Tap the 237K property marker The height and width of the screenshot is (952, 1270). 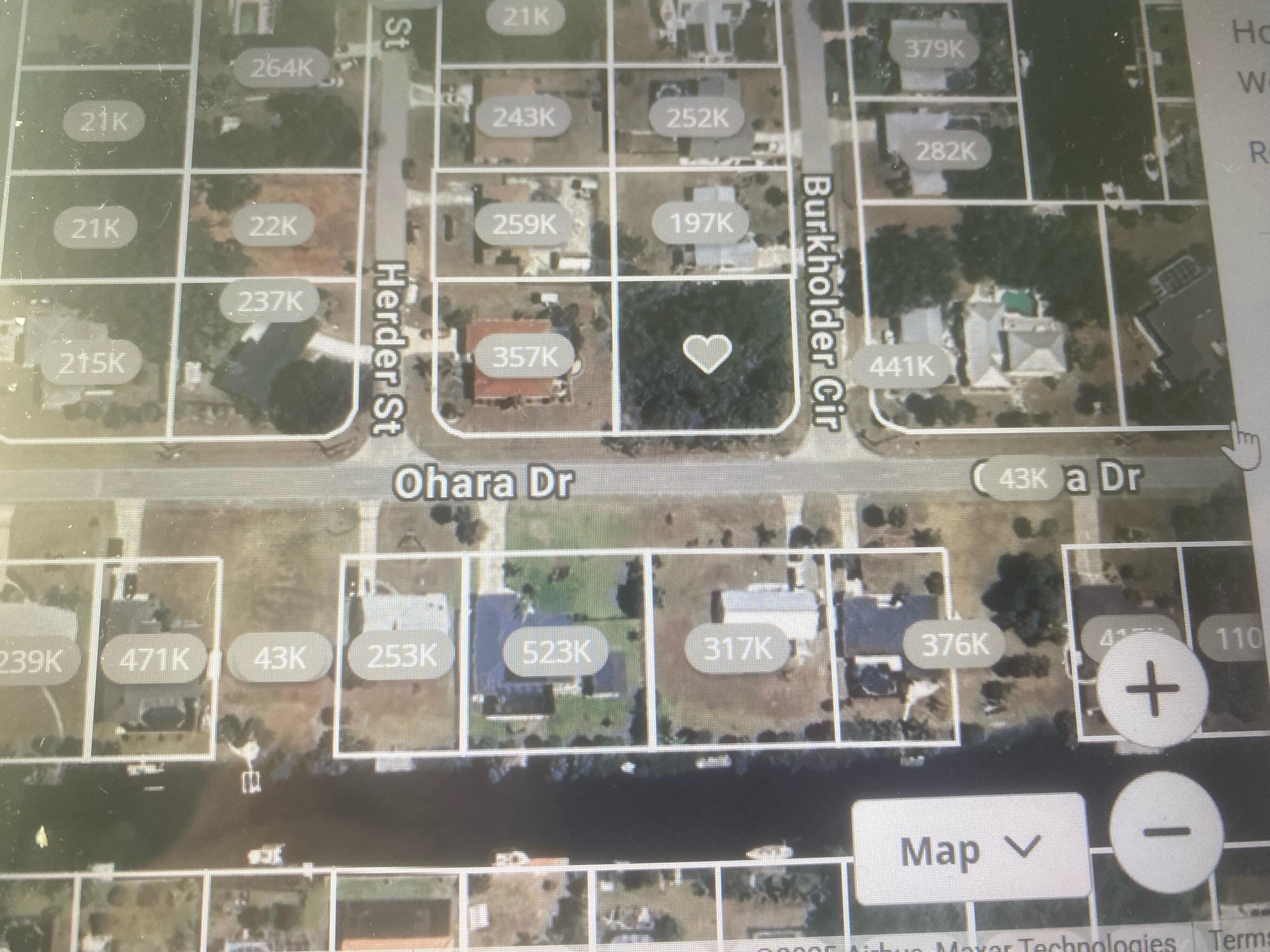click(x=270, y=301)
